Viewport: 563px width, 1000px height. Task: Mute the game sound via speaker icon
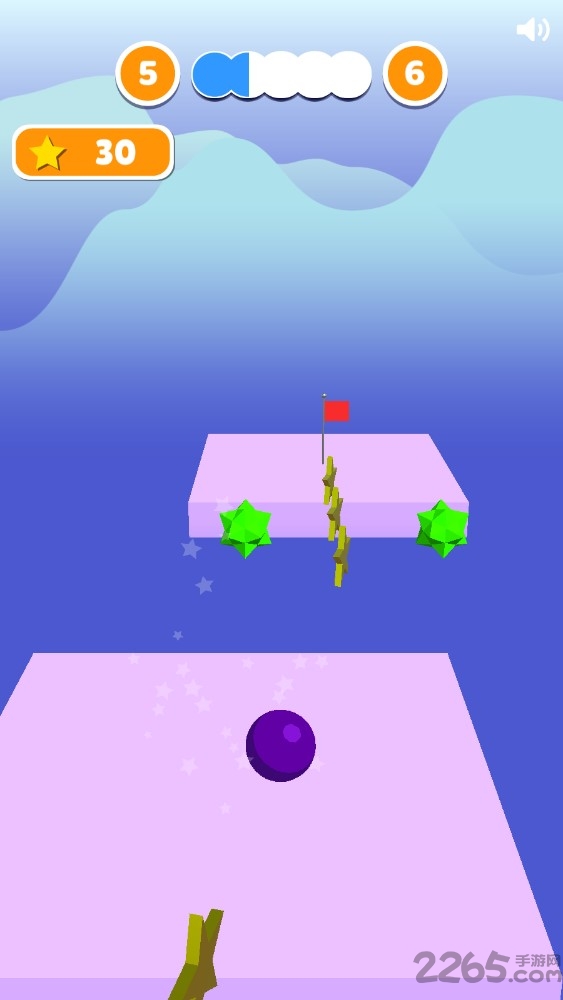point(533,29)
